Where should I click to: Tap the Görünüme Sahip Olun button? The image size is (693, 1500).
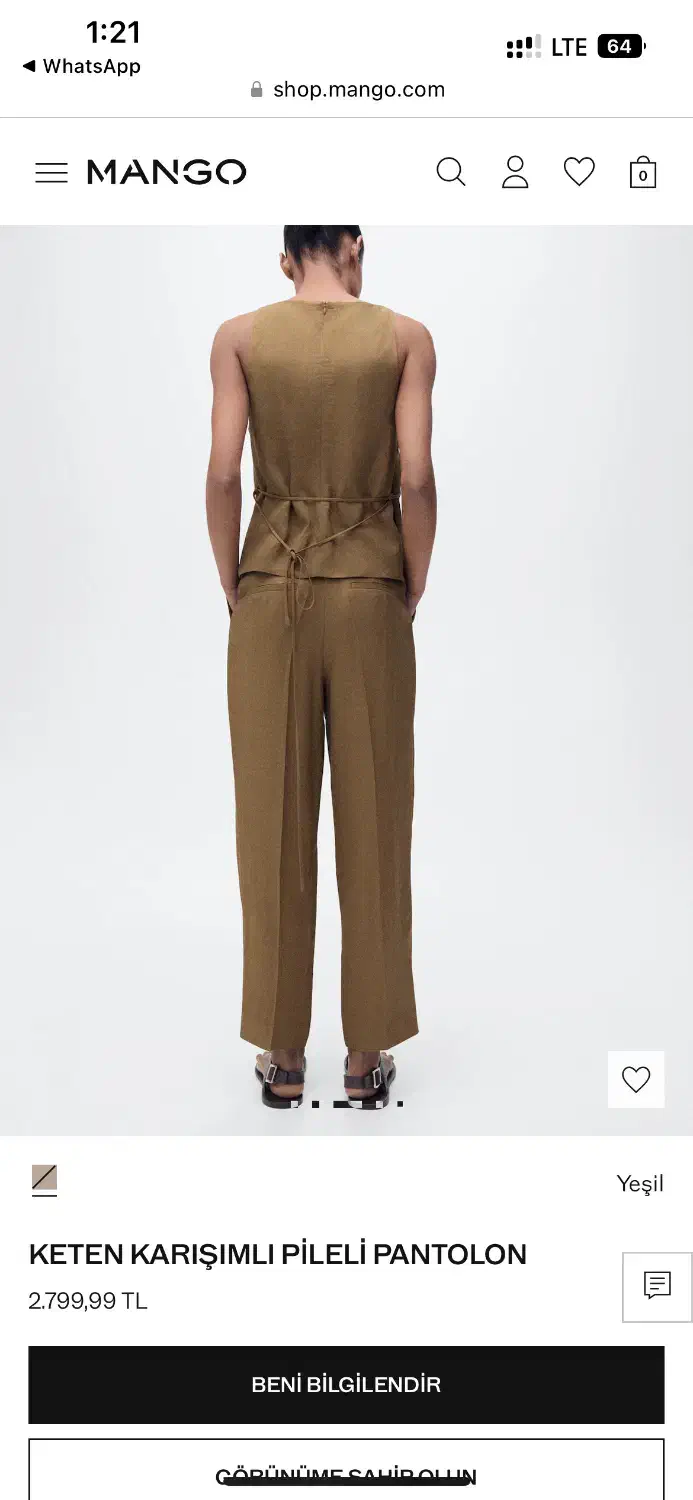[x=346, y=1472]
